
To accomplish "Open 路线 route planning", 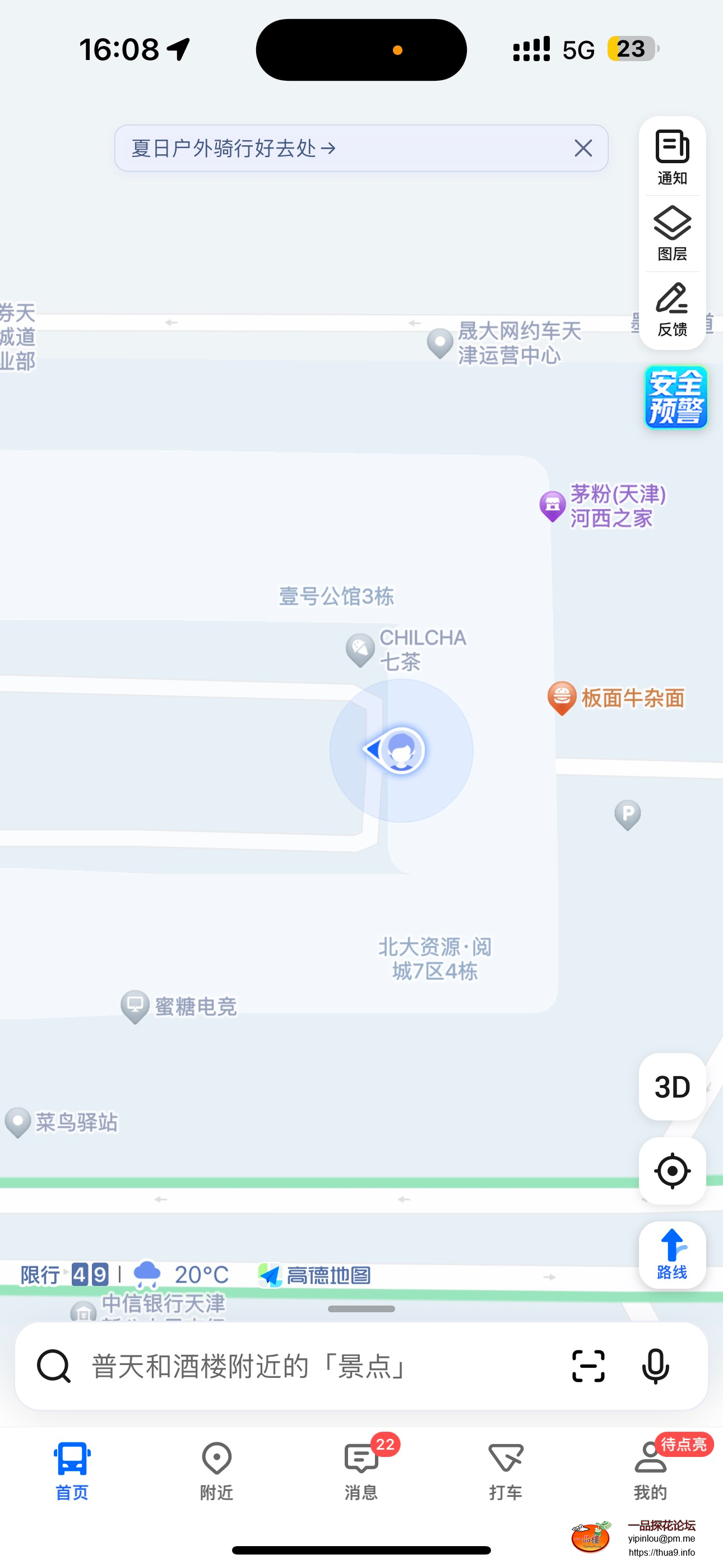I will pos(672,1254).
